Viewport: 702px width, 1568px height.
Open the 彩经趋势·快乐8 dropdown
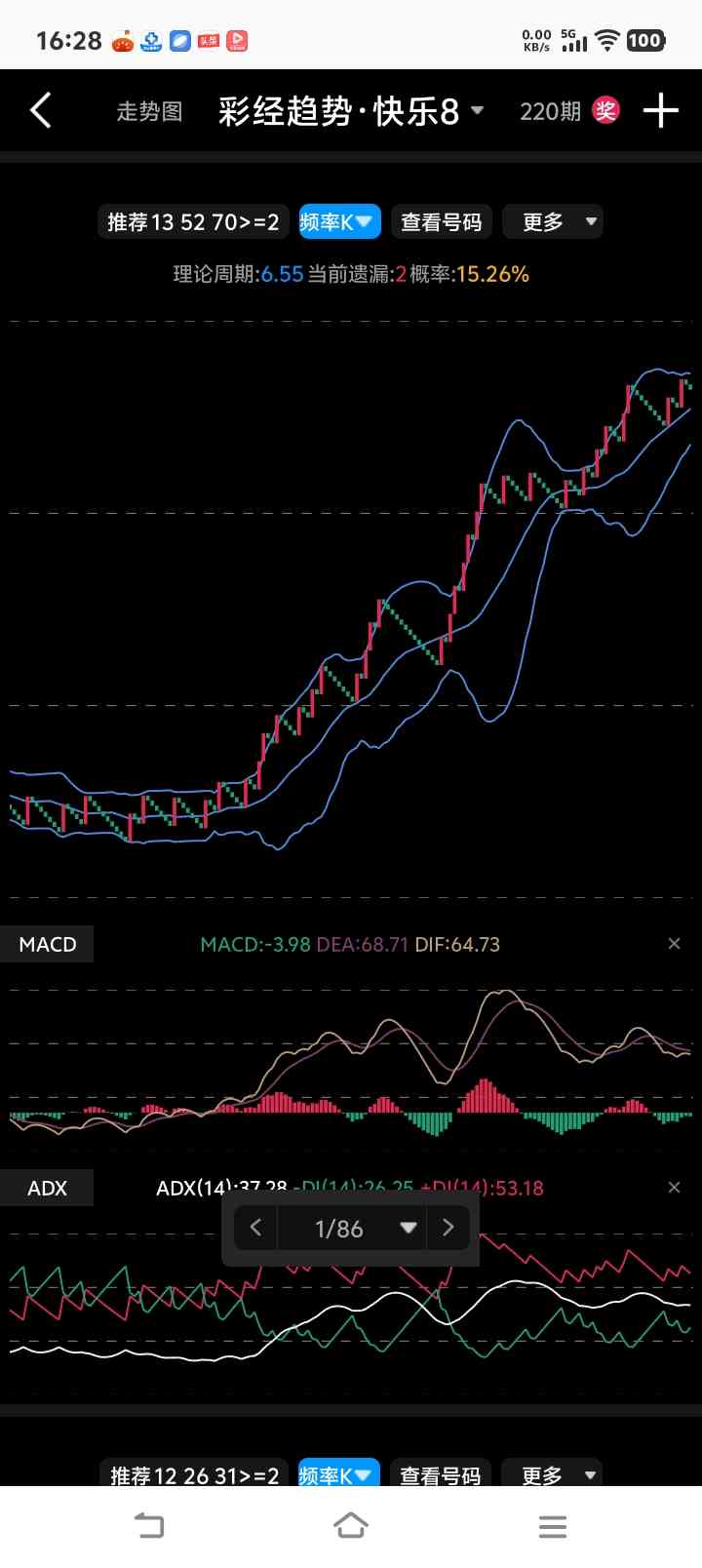[x=351, y=111]
